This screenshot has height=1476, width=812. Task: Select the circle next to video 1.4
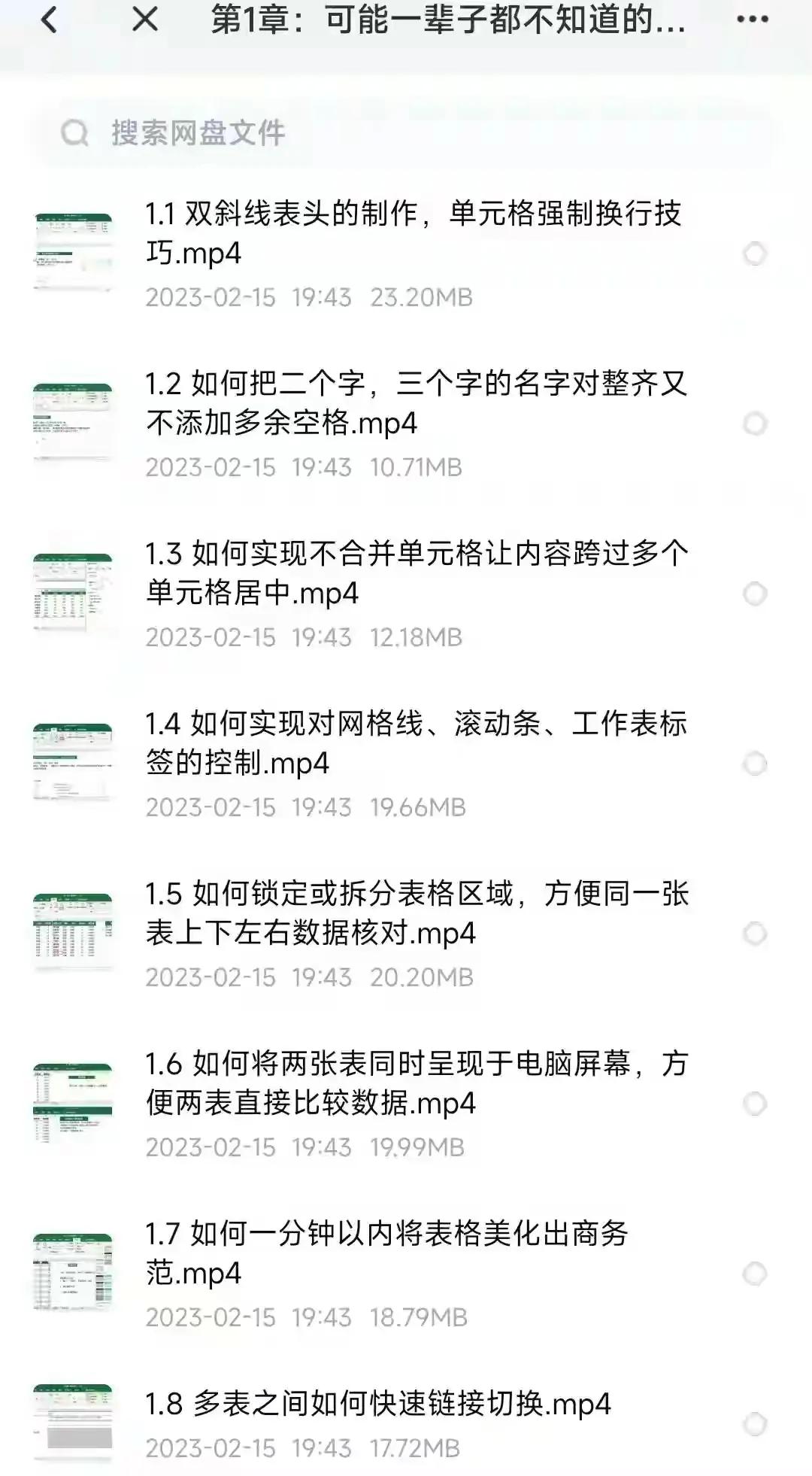(x=754, y=764)
